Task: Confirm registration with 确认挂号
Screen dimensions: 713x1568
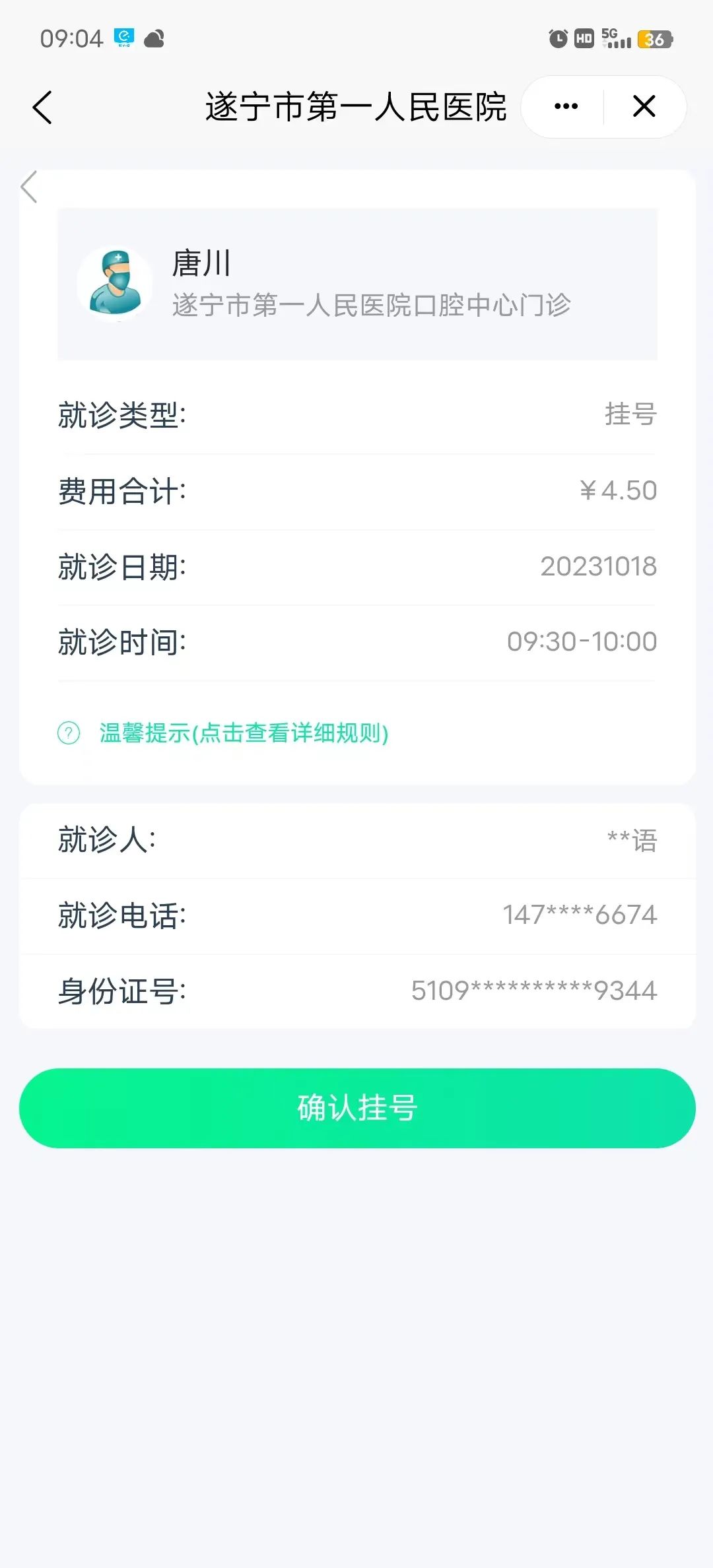Action: click(357, 1108)
